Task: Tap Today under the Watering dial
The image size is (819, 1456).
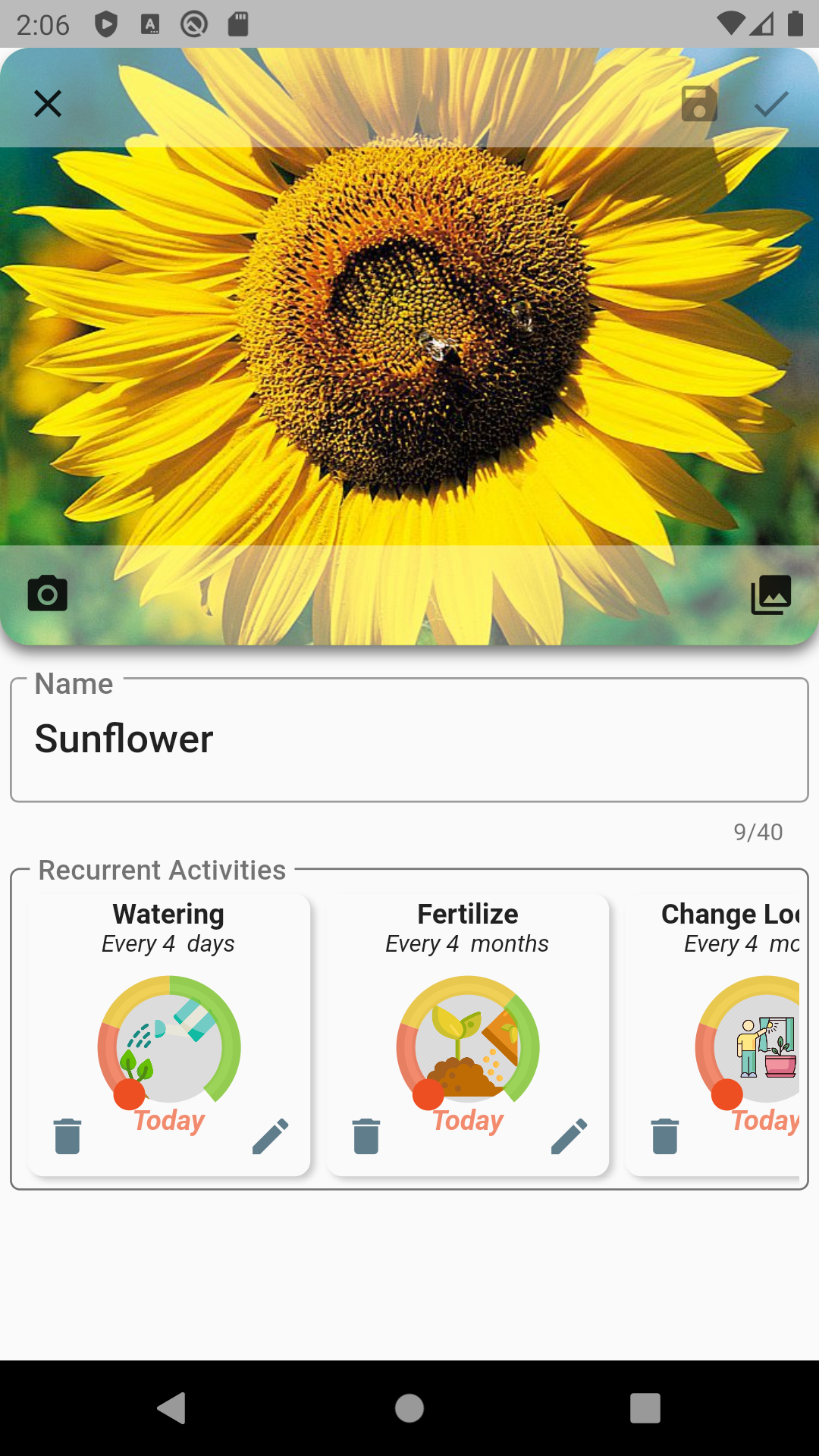Action: (x=168, y=1120)
